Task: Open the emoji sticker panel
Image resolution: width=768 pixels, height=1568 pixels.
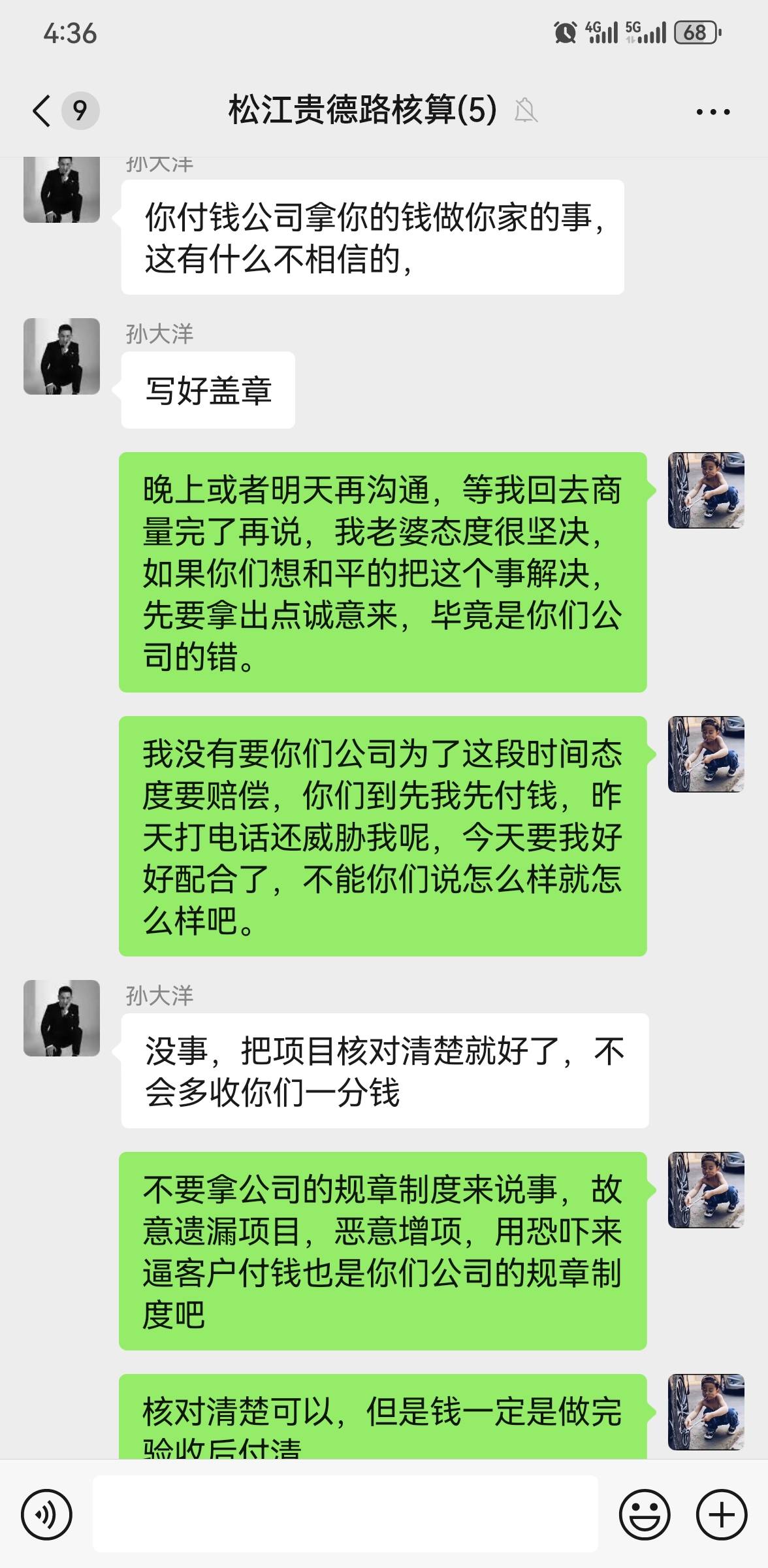Action: [x=644, y=1514]
